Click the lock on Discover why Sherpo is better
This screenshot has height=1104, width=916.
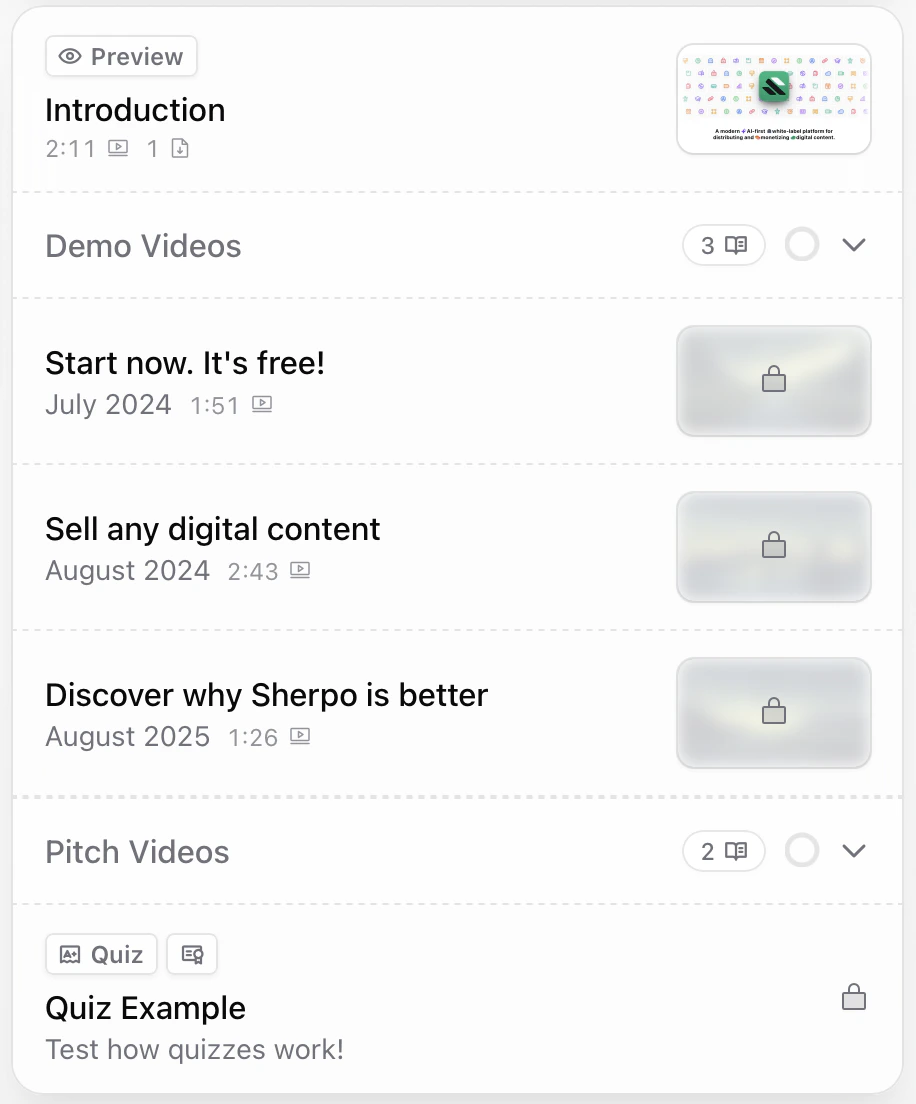tap(773, 712)
